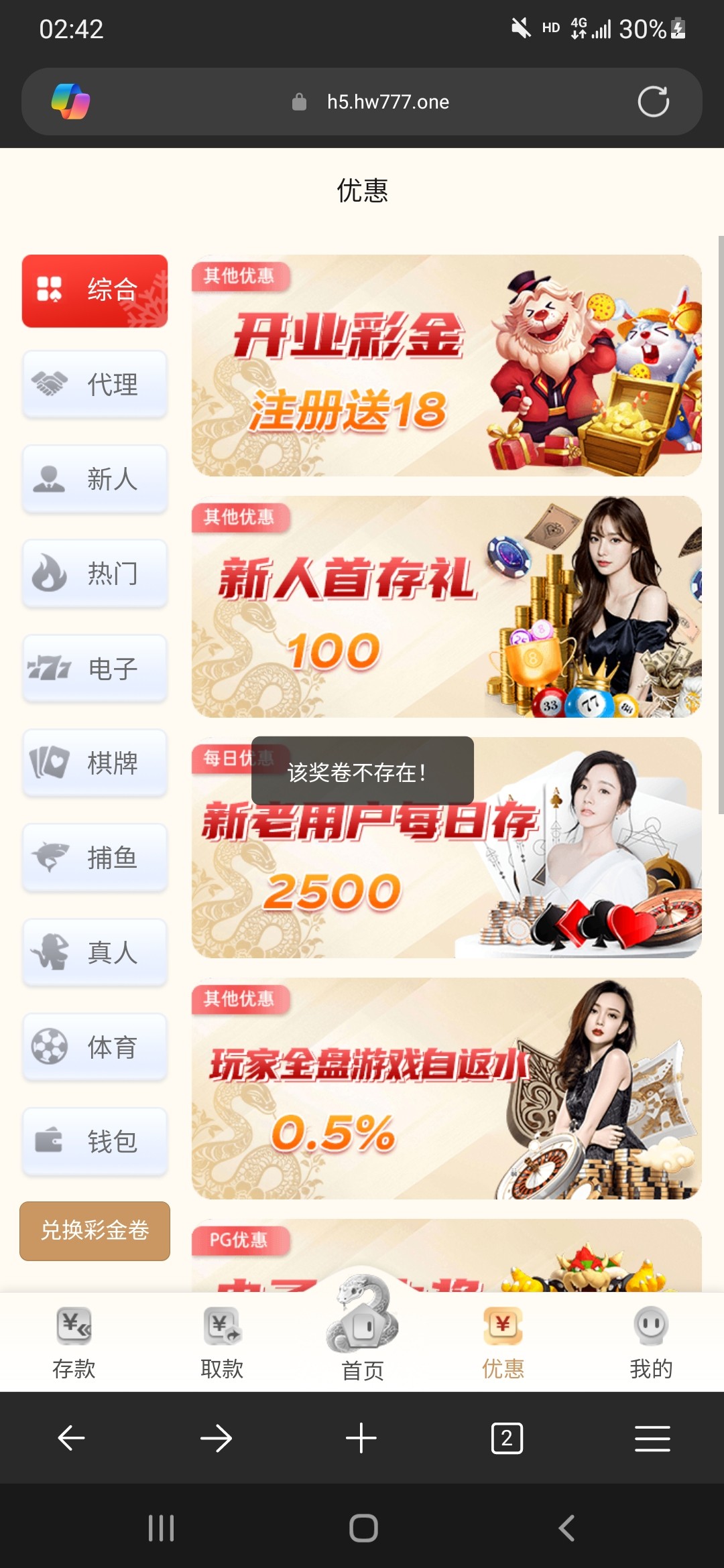Tap the 兑换彩金卷 button

tap(95, 1230)
